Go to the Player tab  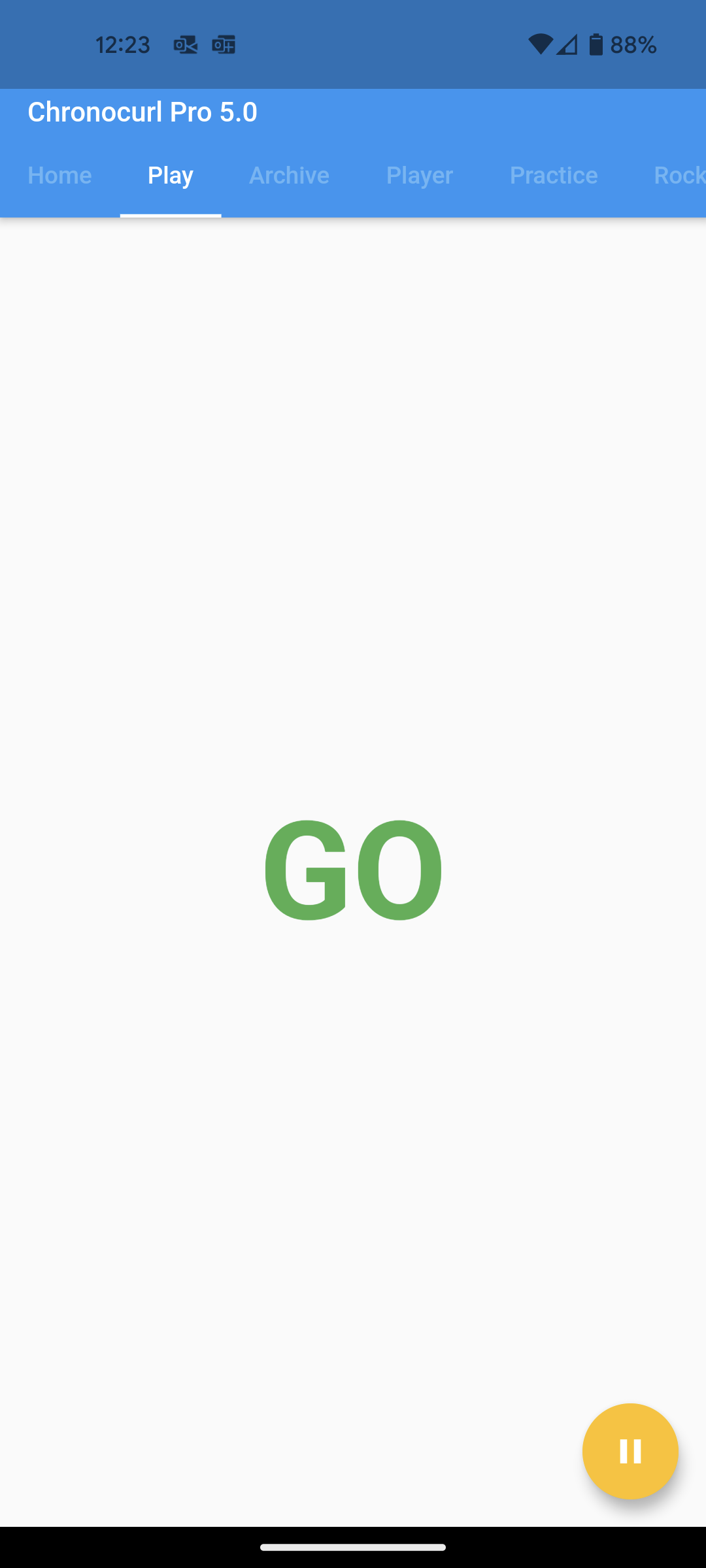419,175
